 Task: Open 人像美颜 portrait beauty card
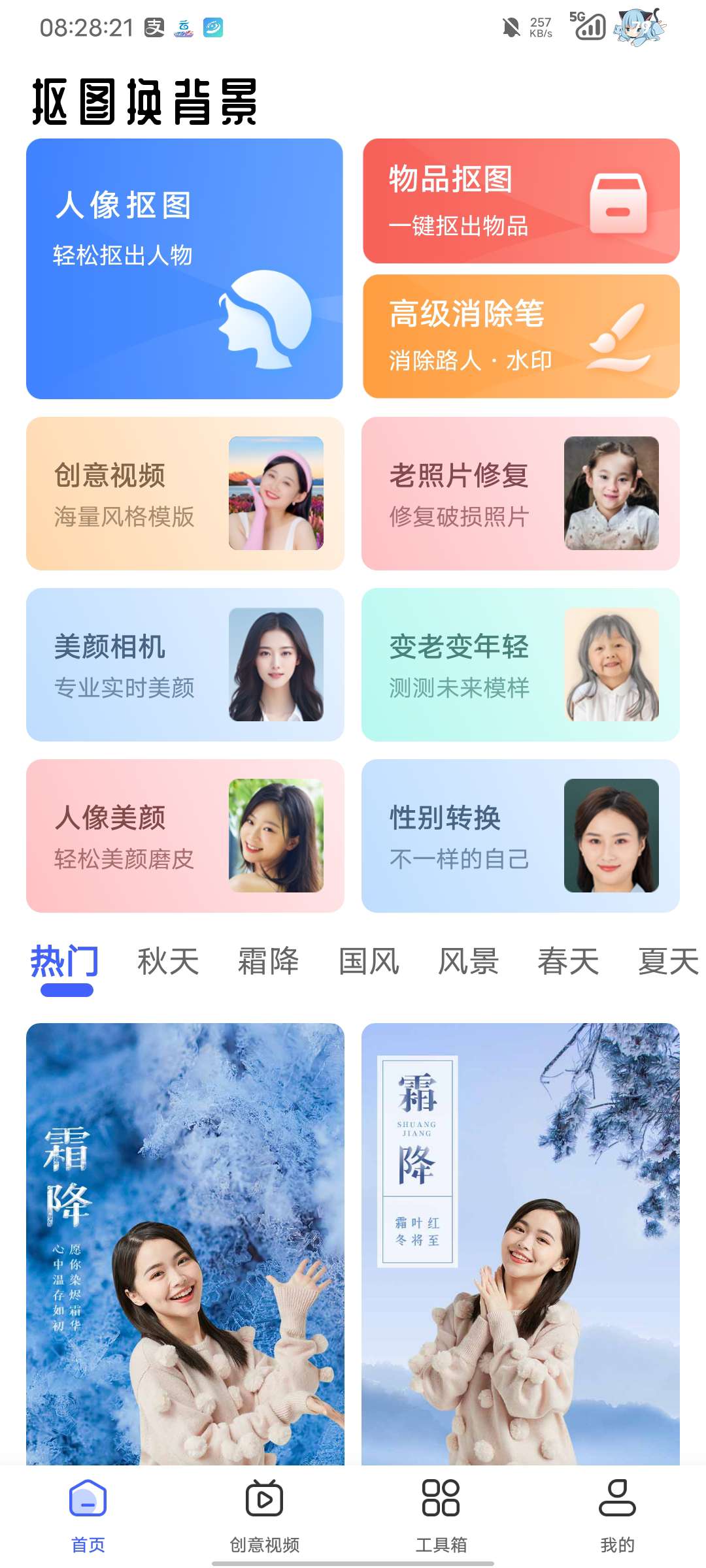point(185,836)
